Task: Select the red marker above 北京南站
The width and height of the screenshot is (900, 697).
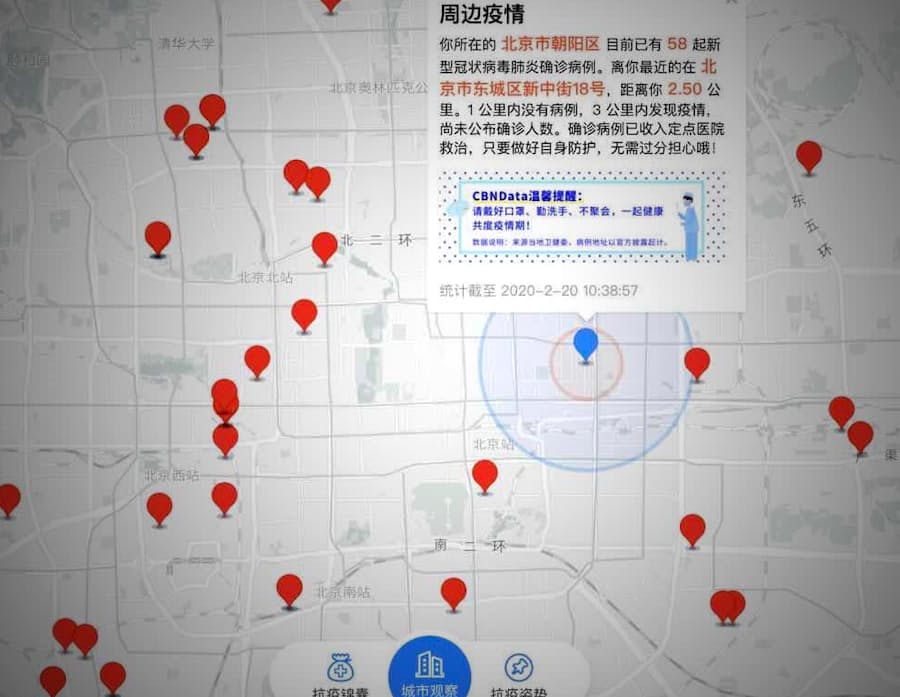Action: [x=290, y=588]
